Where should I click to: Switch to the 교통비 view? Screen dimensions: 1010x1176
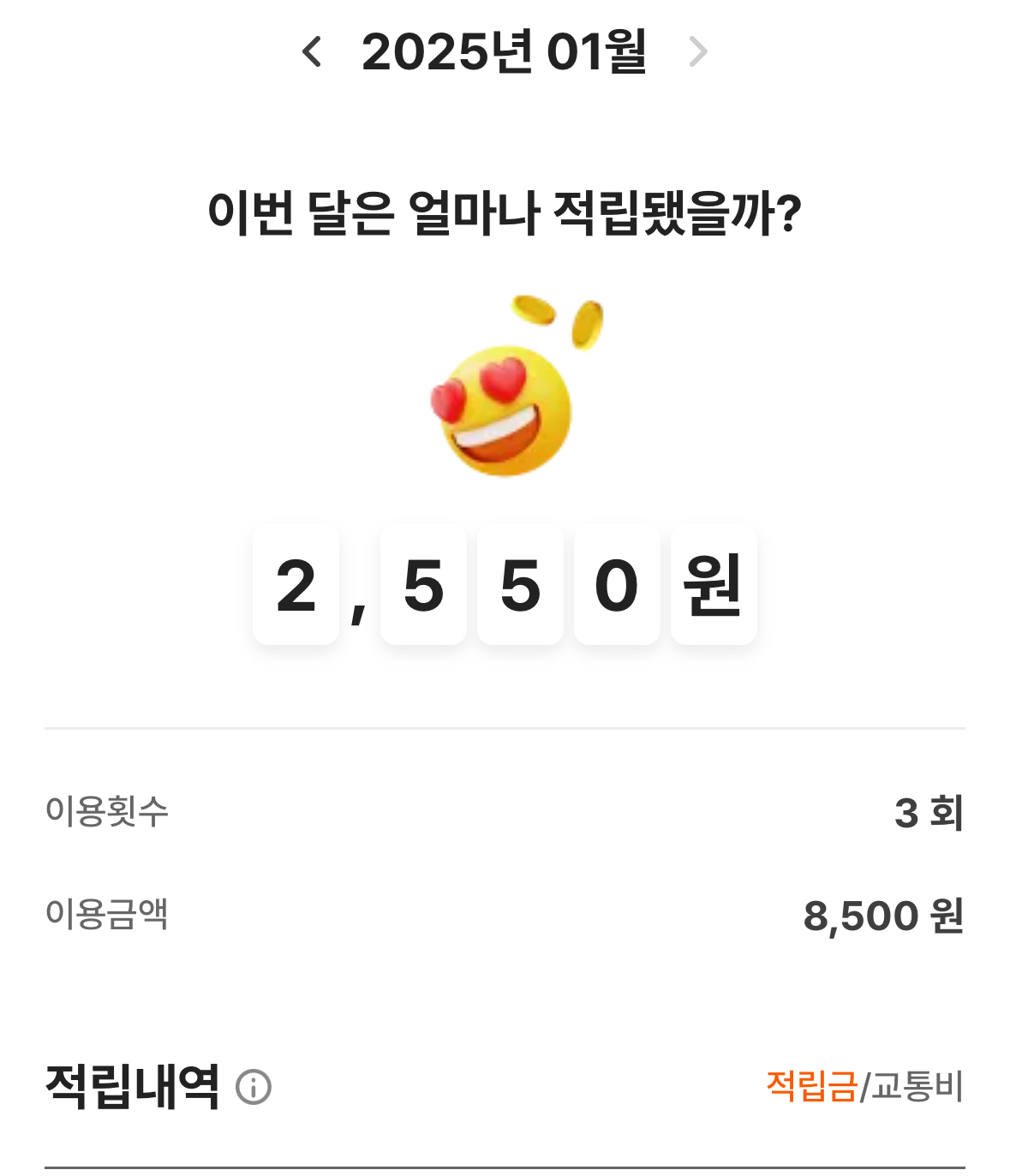(918, 1086)
